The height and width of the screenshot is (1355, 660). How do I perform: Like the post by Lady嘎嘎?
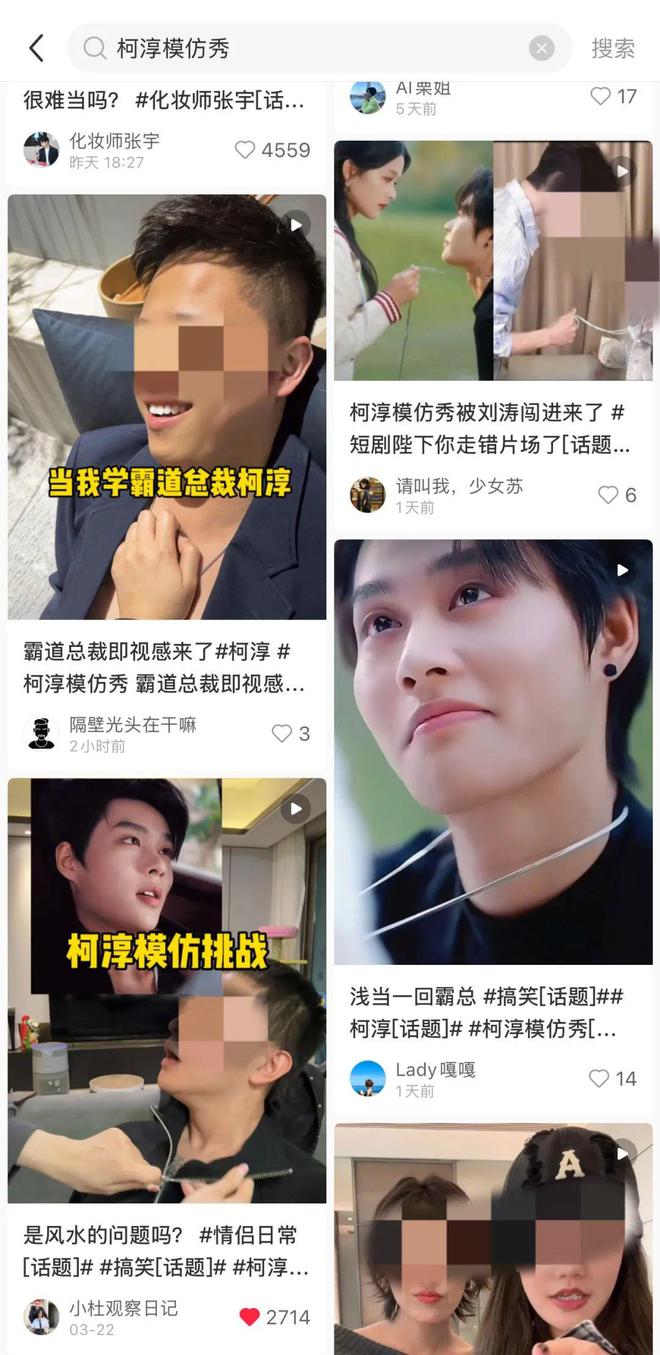pyautogui.click(x=599, y=1078)
